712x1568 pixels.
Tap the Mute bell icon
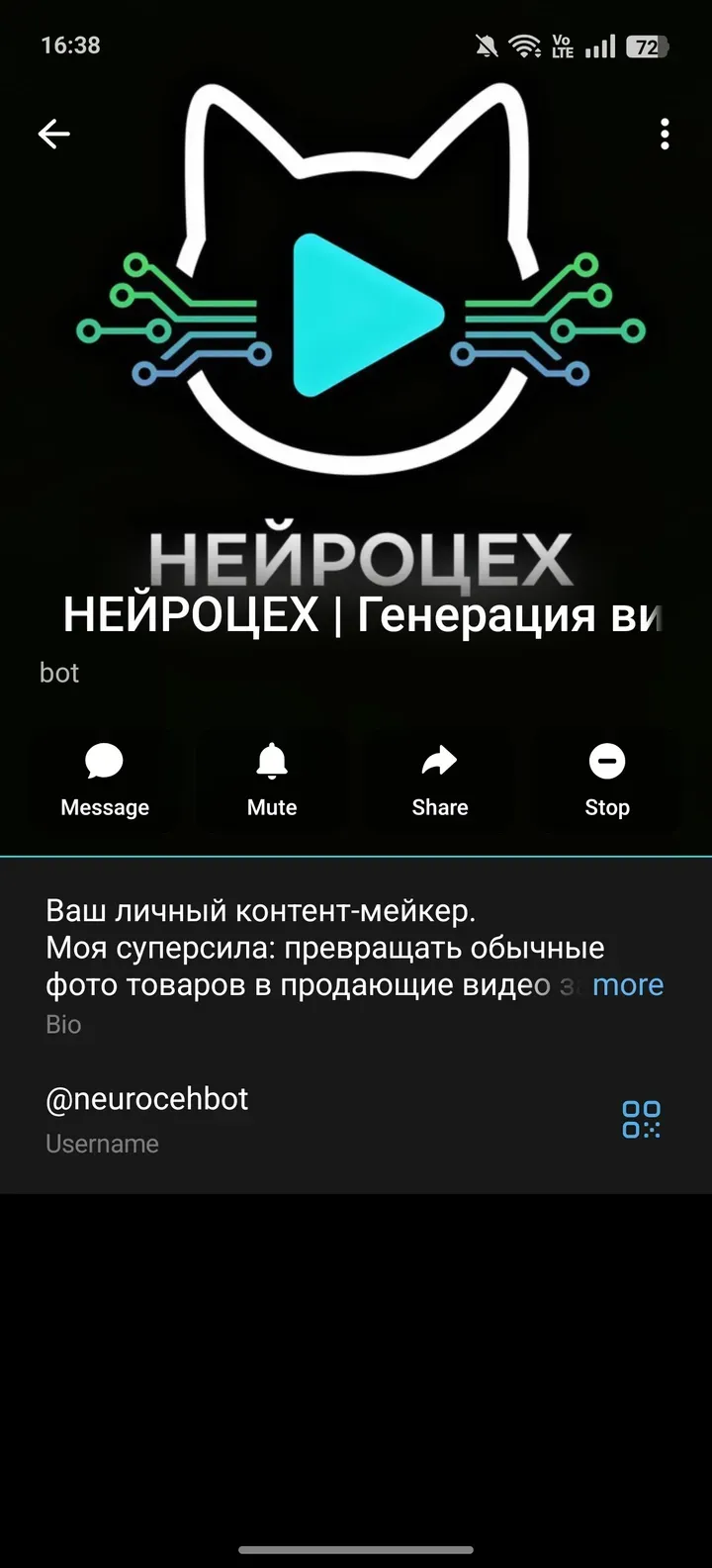coord(272,762)
